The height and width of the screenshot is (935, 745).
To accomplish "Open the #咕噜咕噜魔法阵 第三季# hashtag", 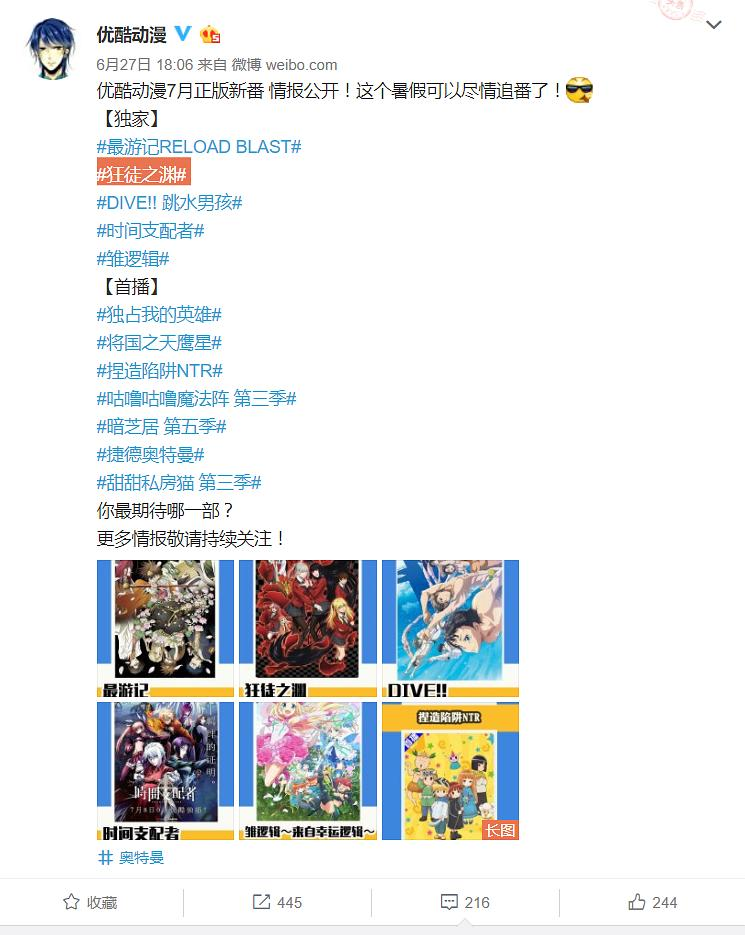I will pos(196,399).
